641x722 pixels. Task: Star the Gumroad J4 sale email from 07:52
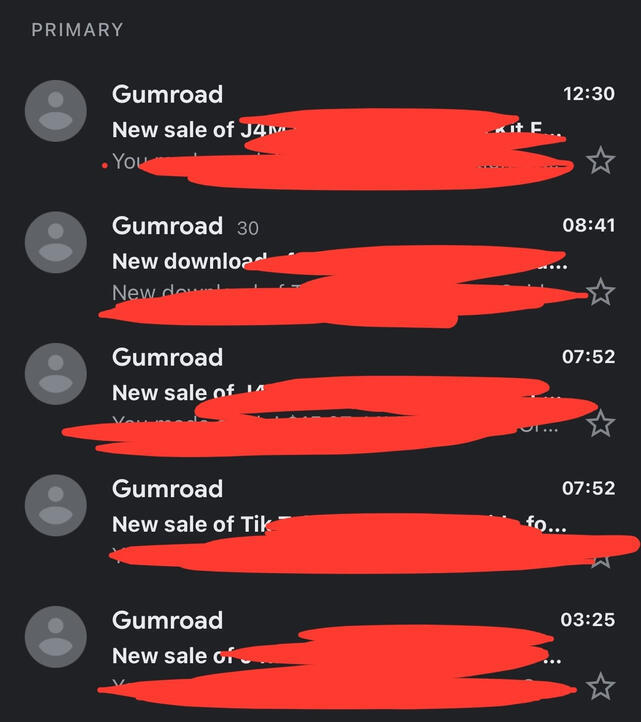pos(600,423)
